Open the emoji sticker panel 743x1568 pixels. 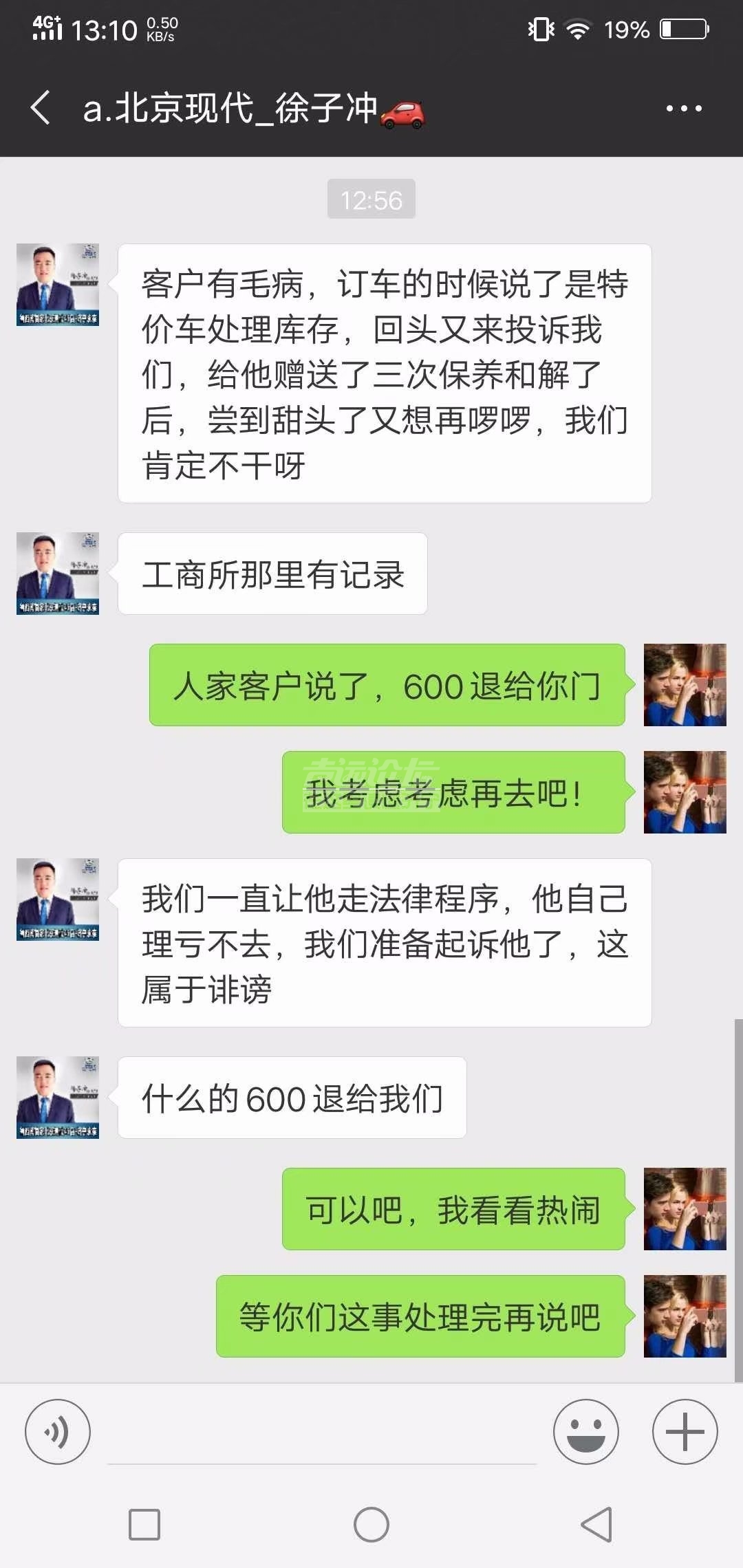click(585, 1432)
